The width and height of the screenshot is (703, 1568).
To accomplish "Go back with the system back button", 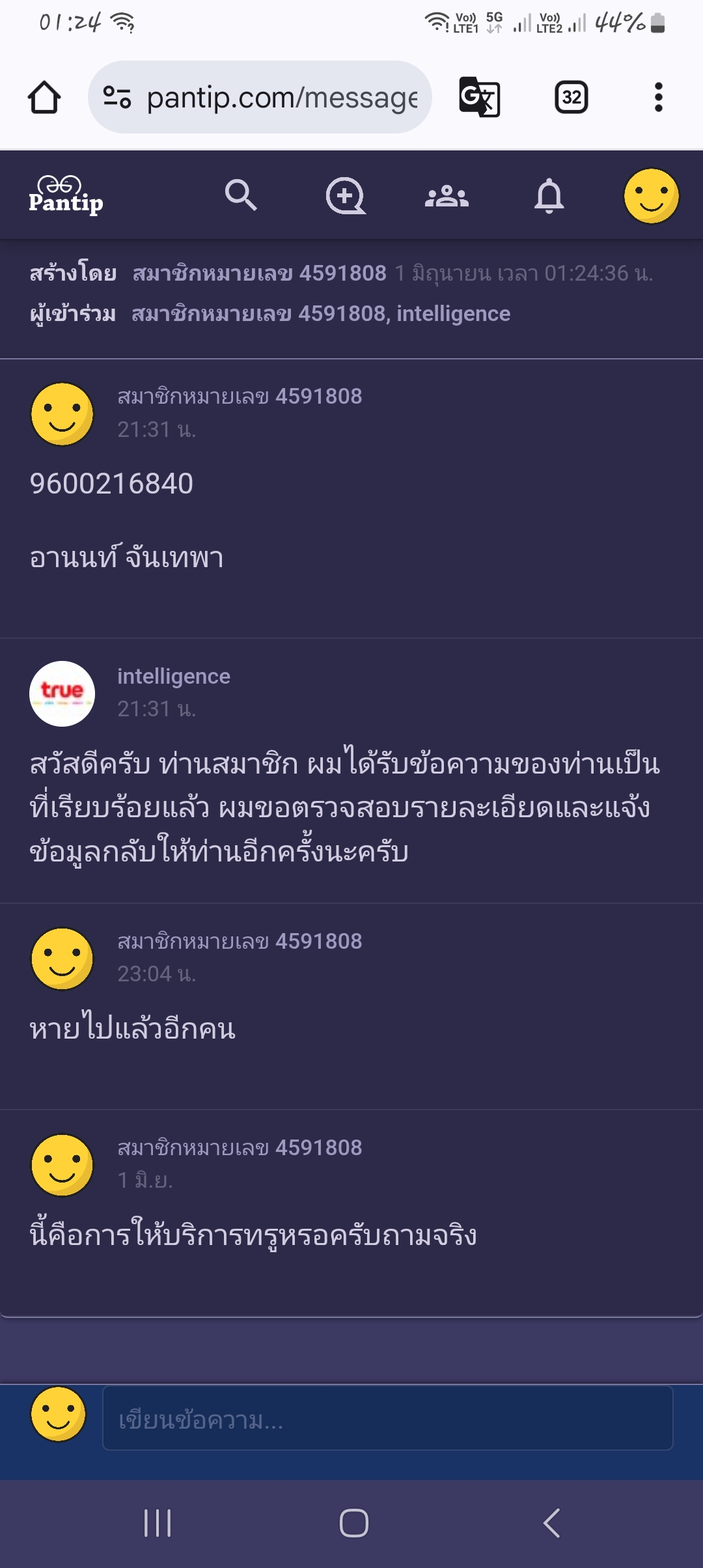I will point(551,1523).
